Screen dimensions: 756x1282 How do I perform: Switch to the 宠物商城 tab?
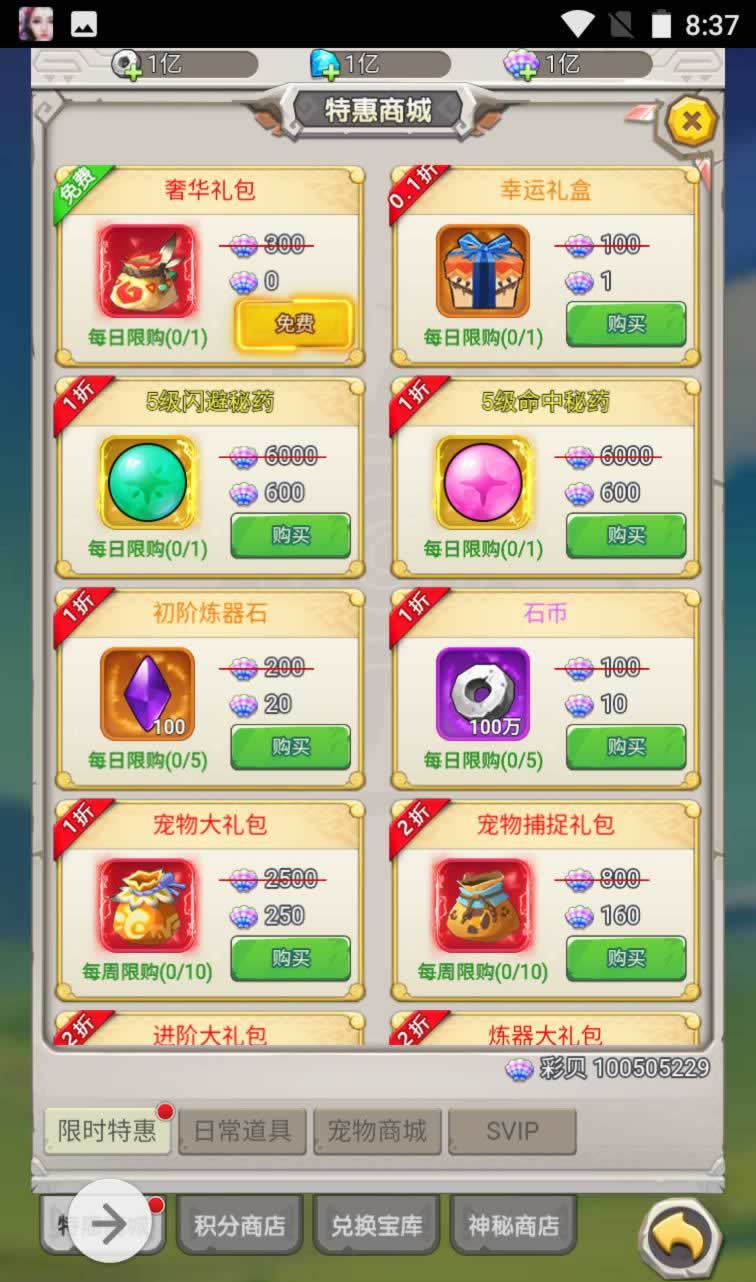[x=377, y=1131]
